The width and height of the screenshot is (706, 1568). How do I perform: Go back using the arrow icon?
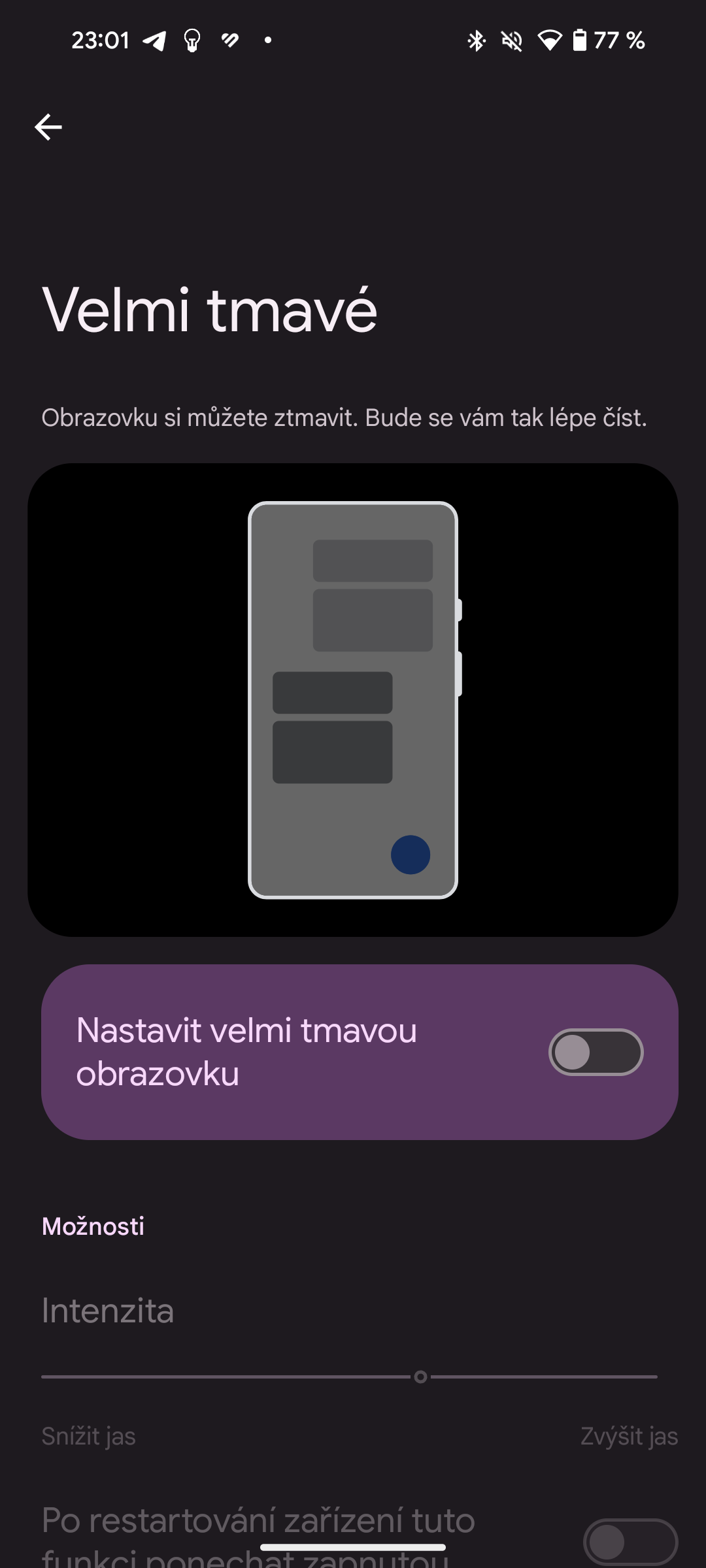click(x=48, y=127)
